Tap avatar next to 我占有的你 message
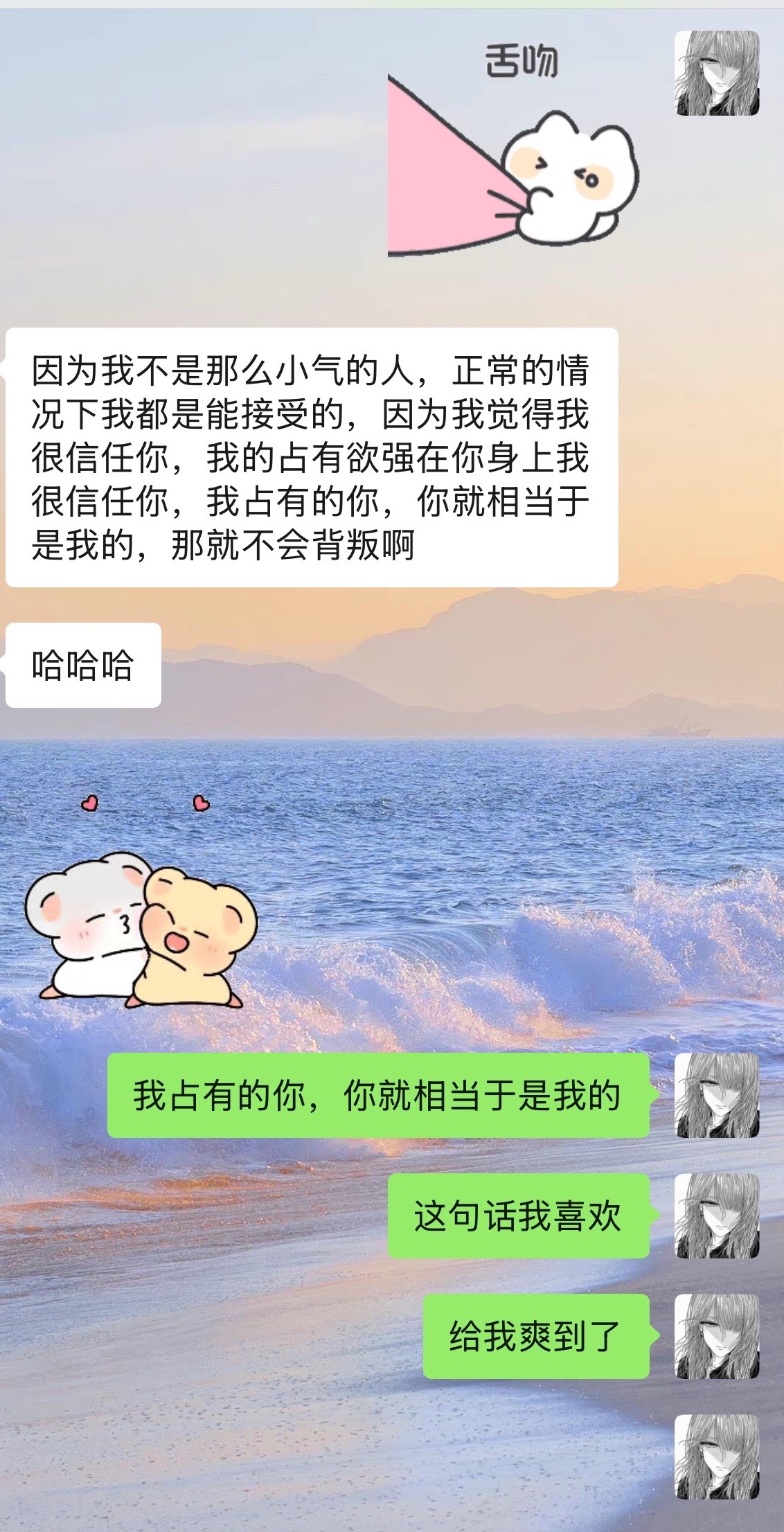Screen dimensions: 784x1532 click(x=717, y=1095)
